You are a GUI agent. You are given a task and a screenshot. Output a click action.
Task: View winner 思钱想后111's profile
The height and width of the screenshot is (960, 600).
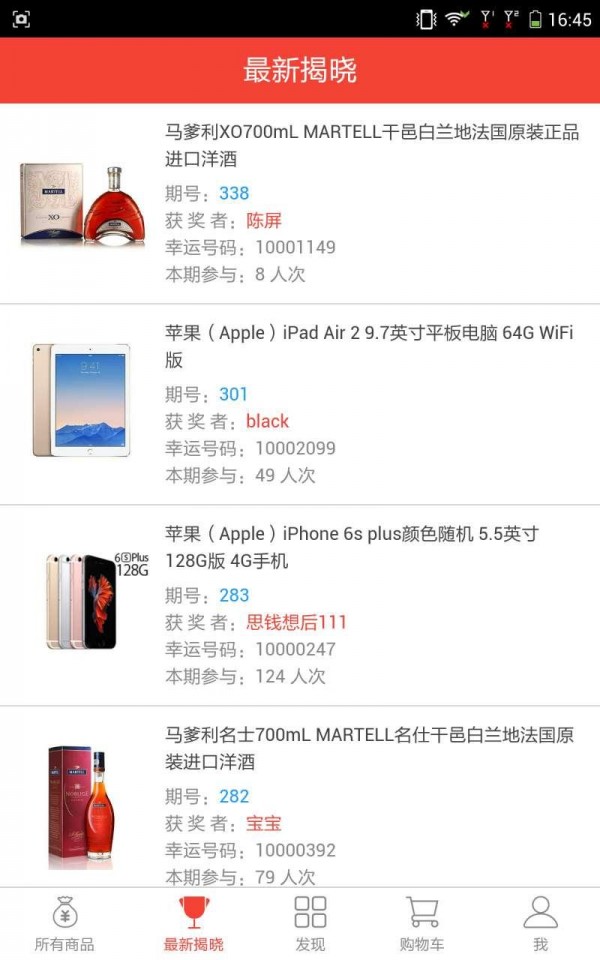(x=296, y=622)
